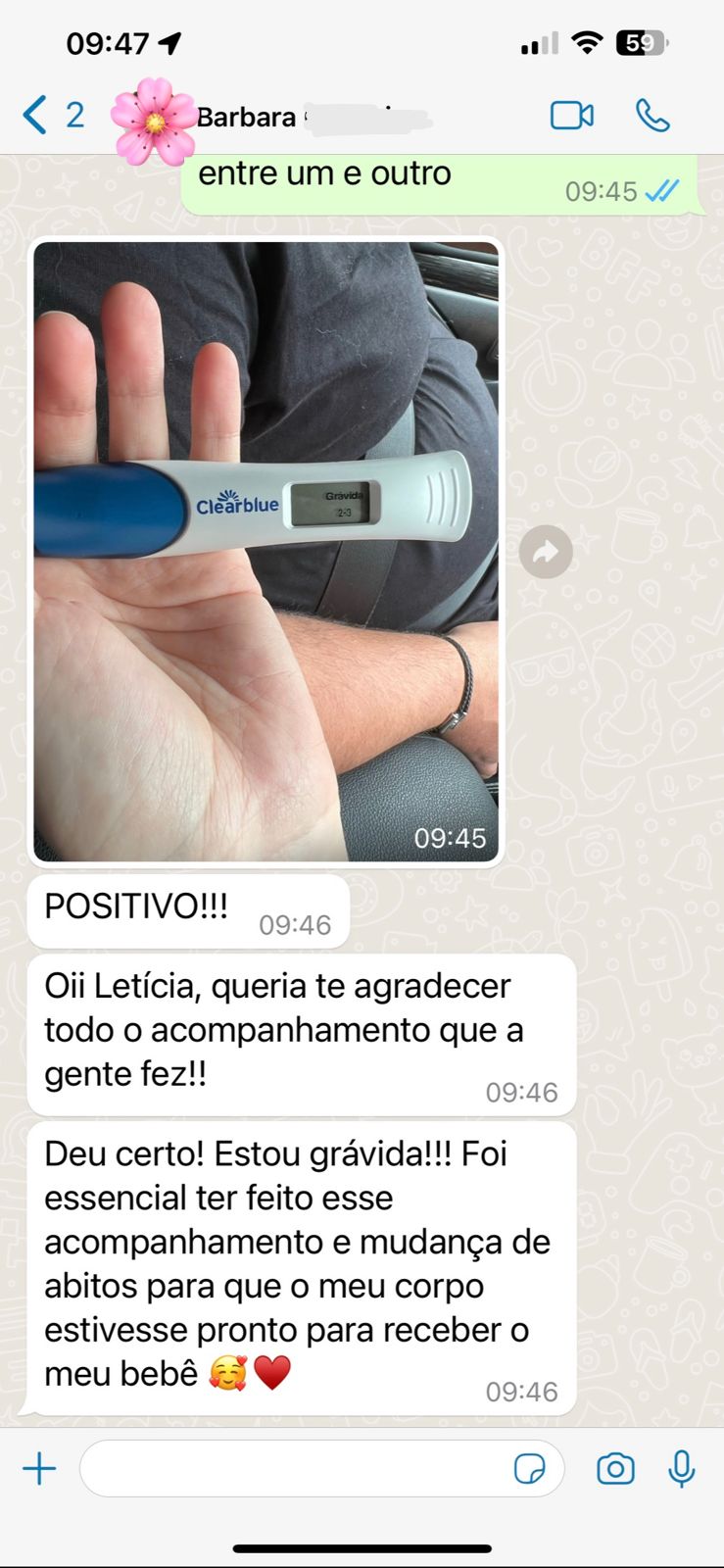This screenshot has height=1568, width=724.
Task: Open the pregnancy test photo
Action: [x=265, y=551]
